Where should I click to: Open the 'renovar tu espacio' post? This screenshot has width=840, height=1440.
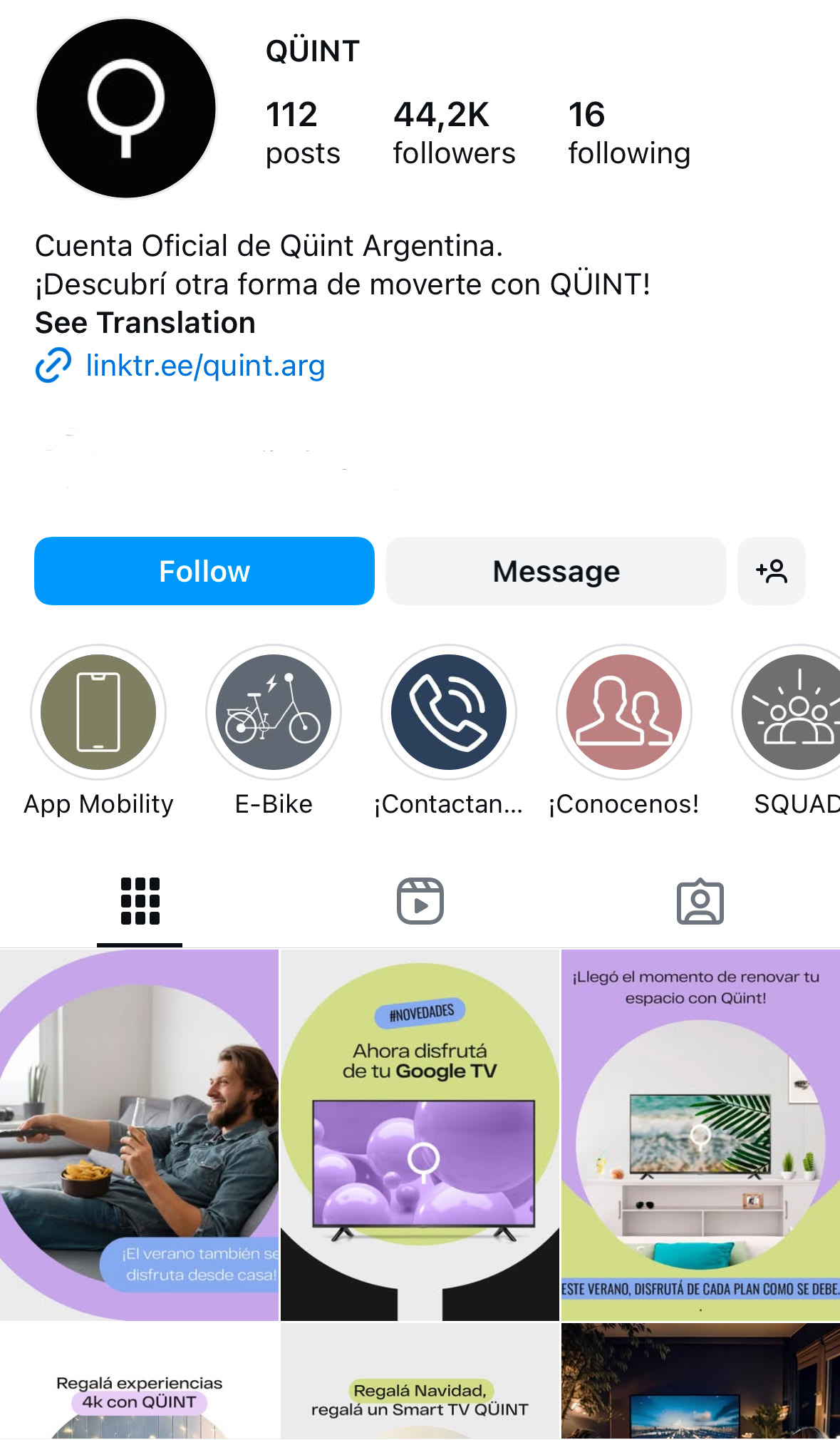pyautogui.click(x=700, y=1134)
